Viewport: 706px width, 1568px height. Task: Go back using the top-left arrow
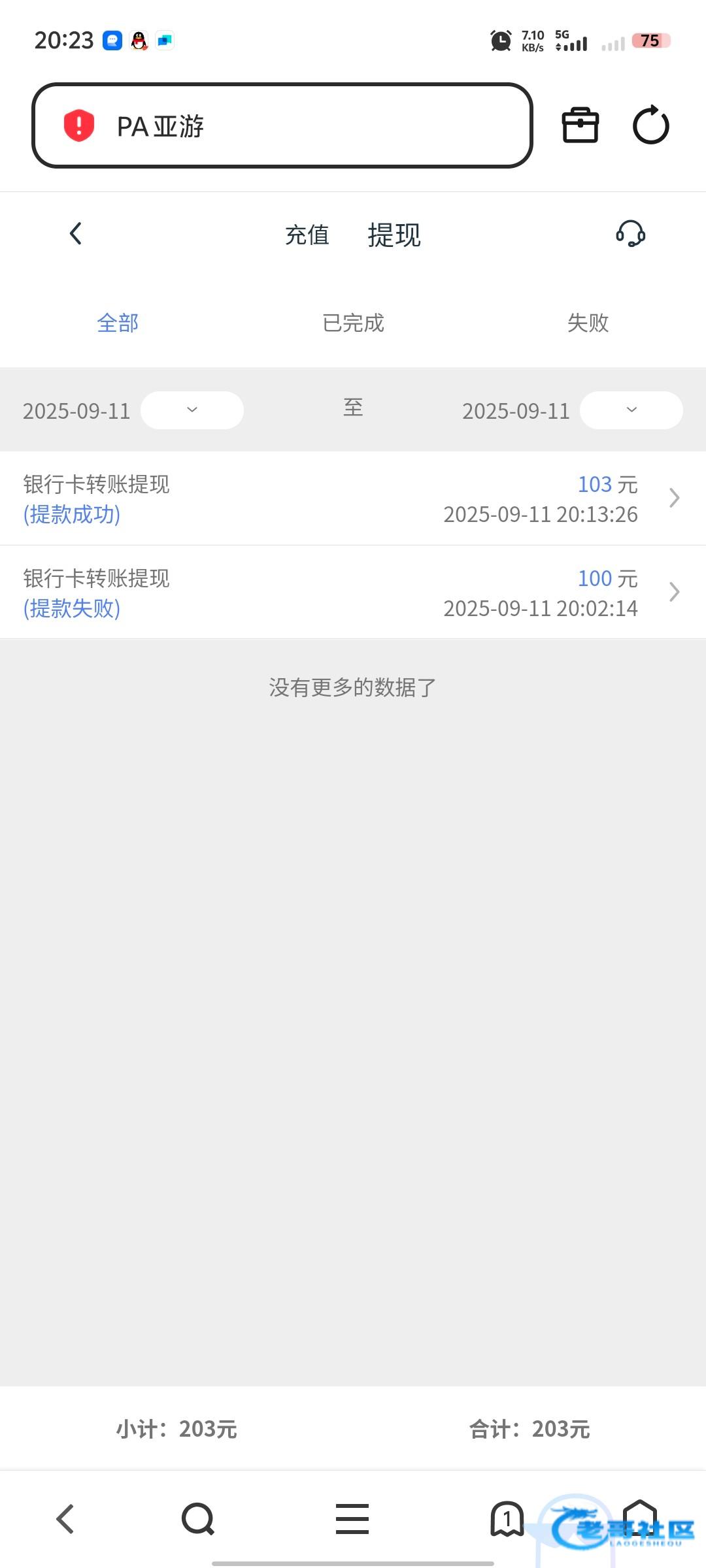tap(76, 233)
